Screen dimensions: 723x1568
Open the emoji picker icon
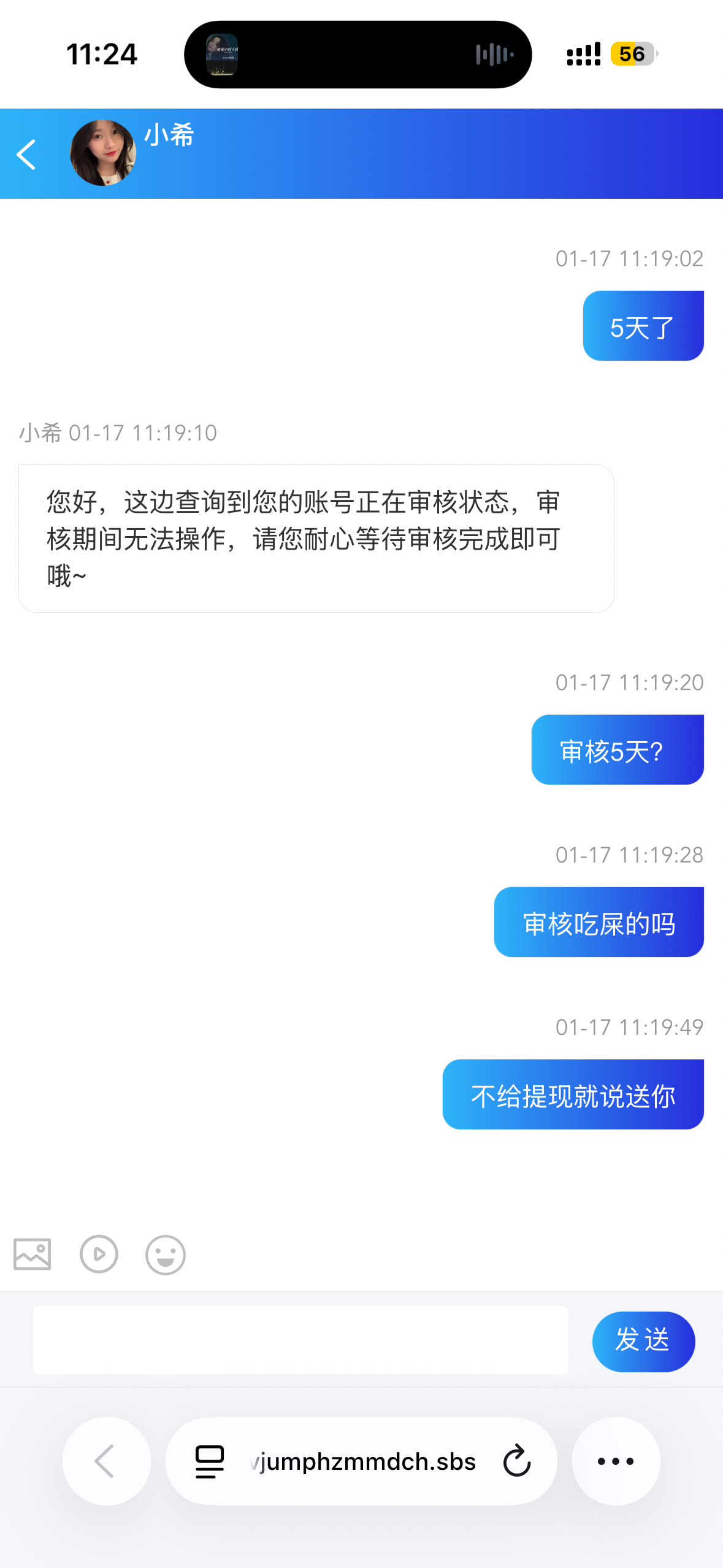point(166,1255)
